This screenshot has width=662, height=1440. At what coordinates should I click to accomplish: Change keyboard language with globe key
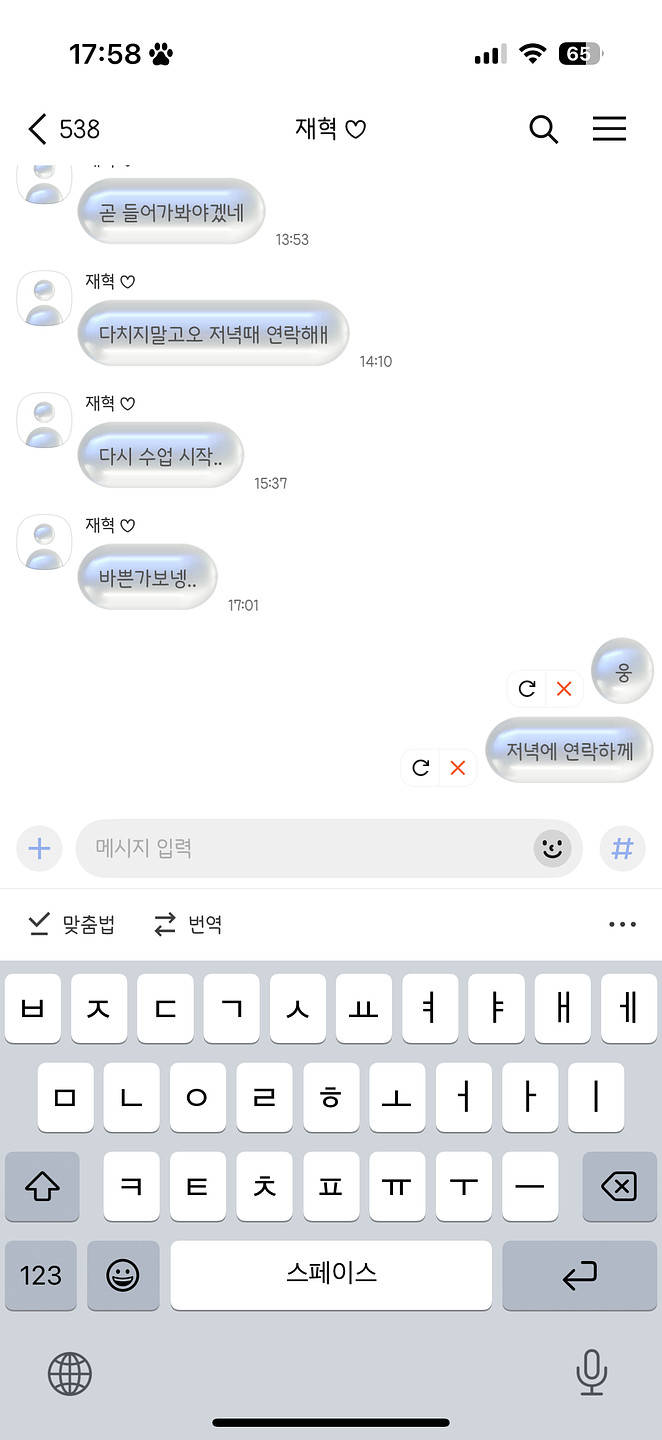pos(70,1373)
